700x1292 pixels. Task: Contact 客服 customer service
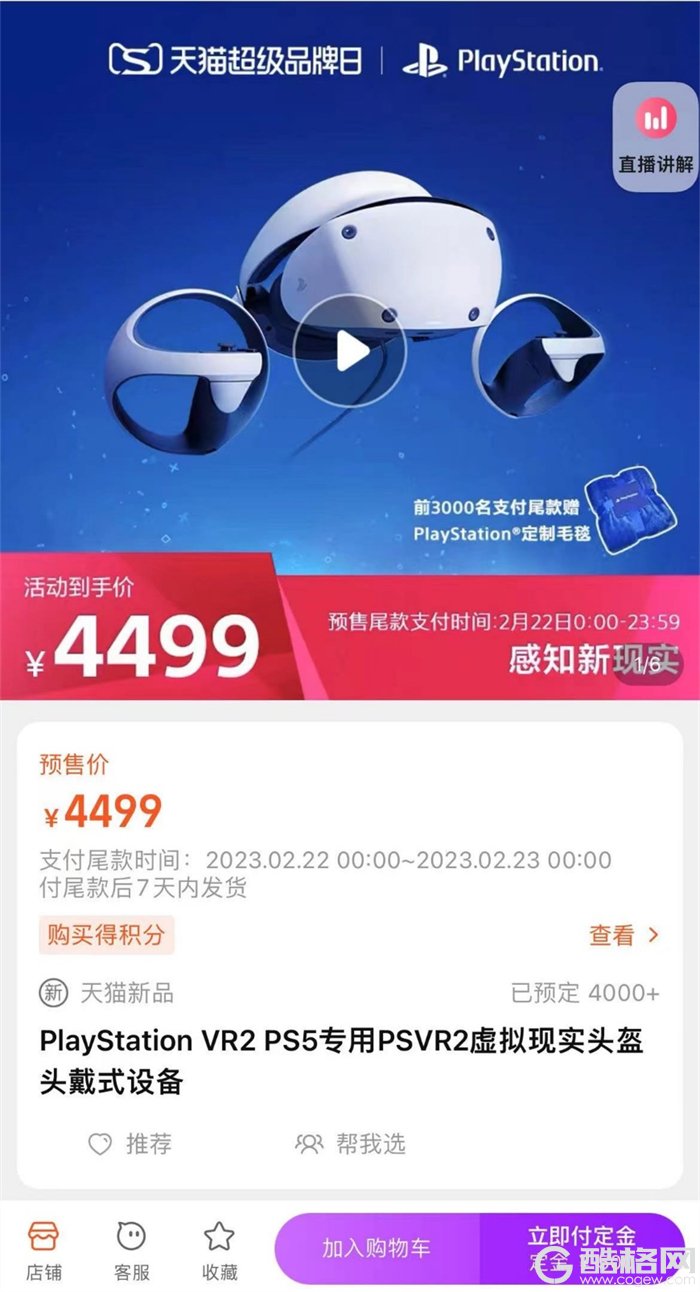tap(131, 1250)
